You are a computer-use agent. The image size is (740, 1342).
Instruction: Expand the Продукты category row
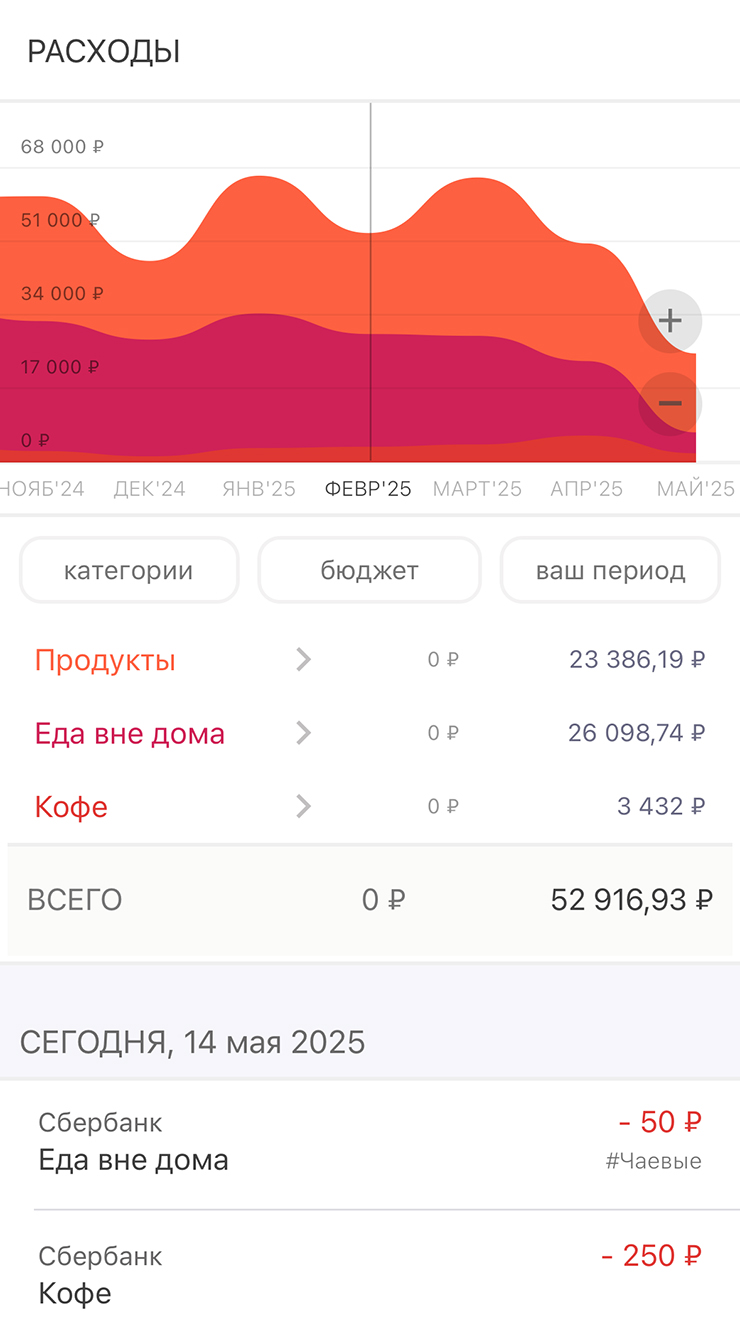370,660
